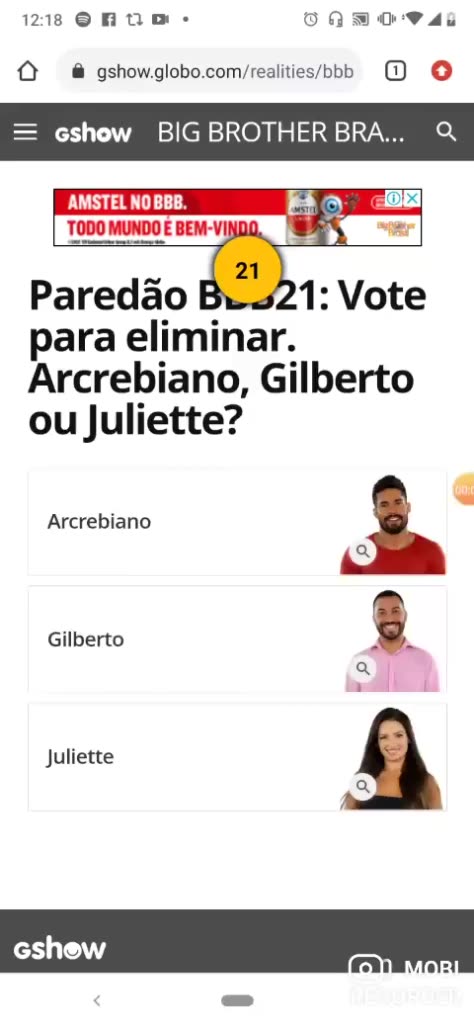This screenshot has height=1028, width=474.
Task: Open the gshow hamburger menu
Action: [x=25, y=132]
